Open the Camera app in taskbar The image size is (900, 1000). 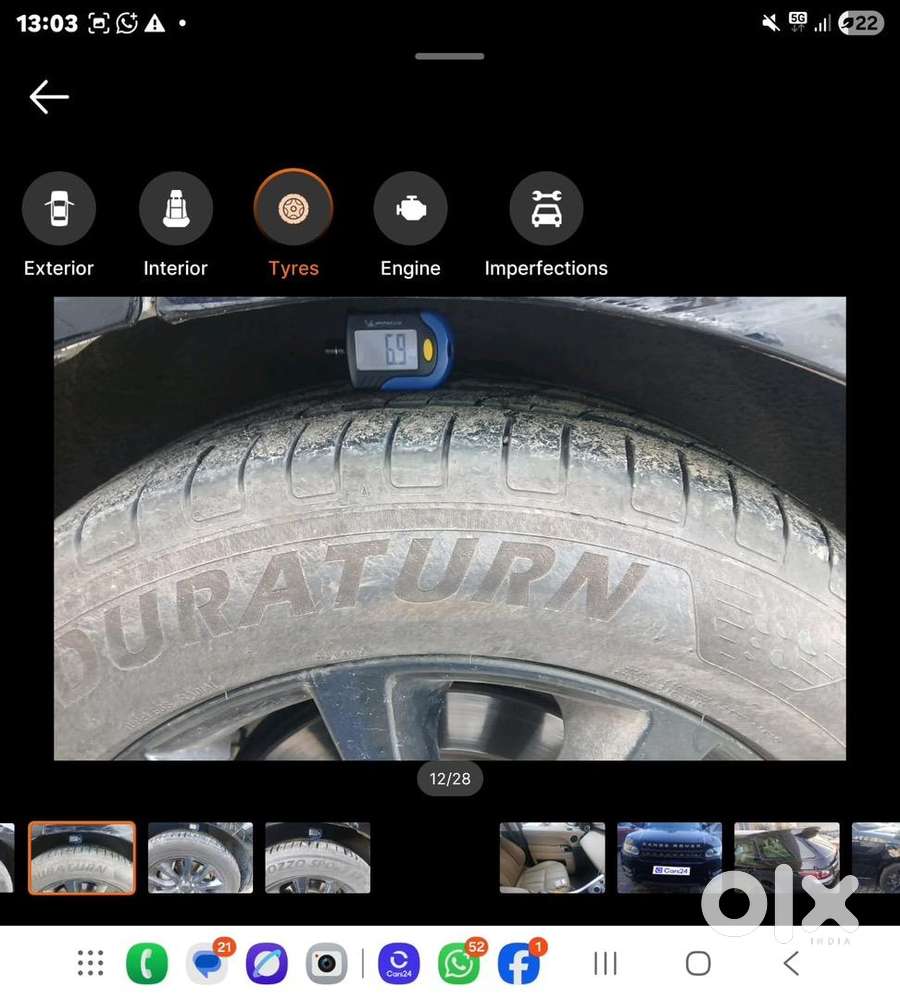[326, 964]
